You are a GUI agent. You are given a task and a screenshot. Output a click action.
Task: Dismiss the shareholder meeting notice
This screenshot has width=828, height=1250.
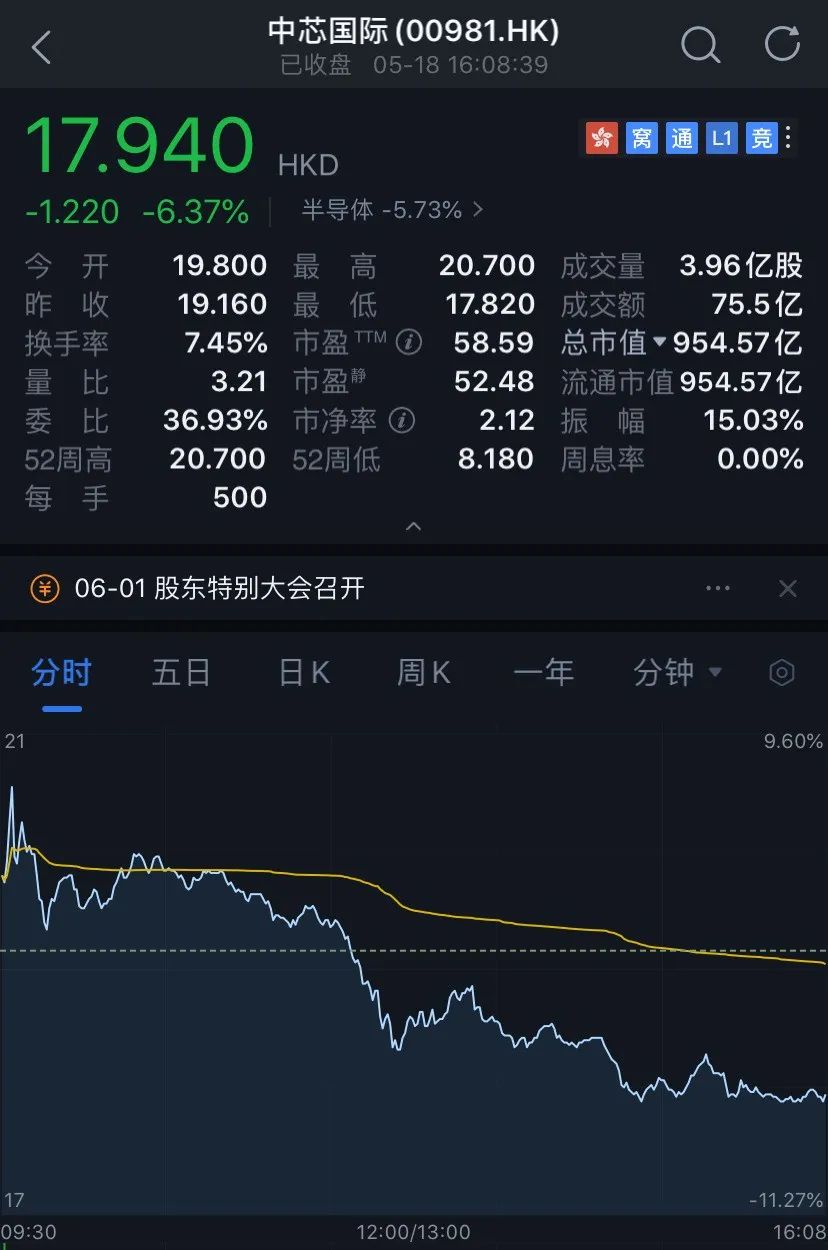(x=788, y=588)
